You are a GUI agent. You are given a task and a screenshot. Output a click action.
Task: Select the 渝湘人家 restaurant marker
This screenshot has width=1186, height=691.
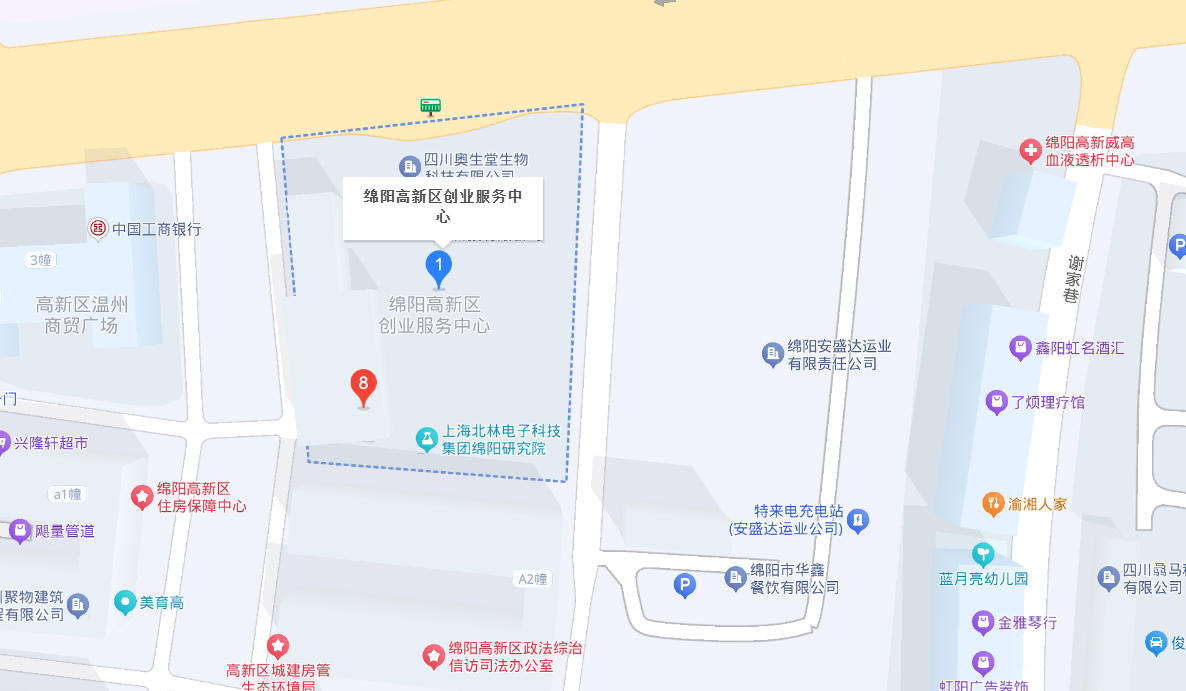(x=993, y=503)
